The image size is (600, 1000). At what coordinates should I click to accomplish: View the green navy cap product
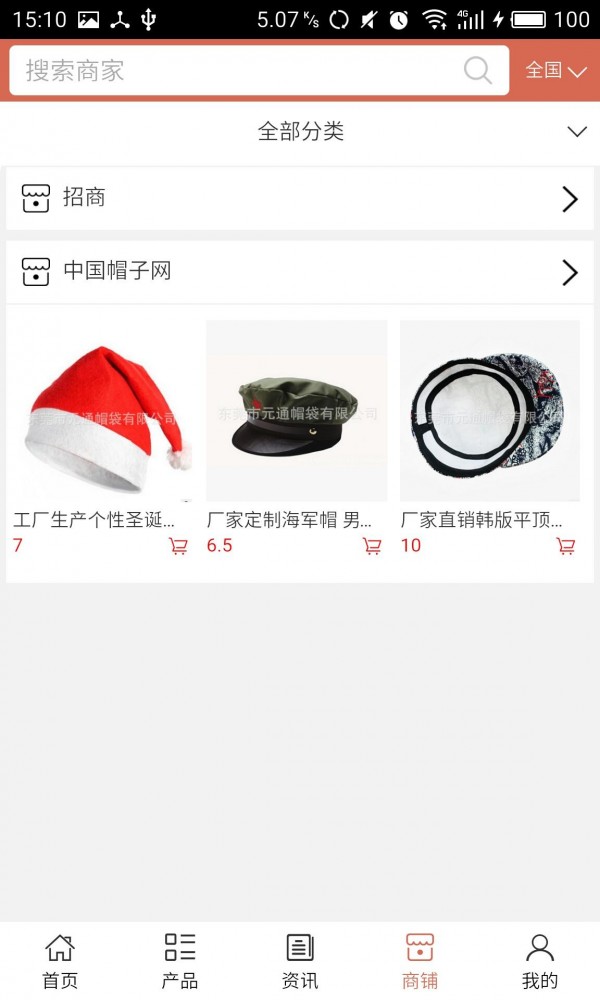click(x=296, y=412)
